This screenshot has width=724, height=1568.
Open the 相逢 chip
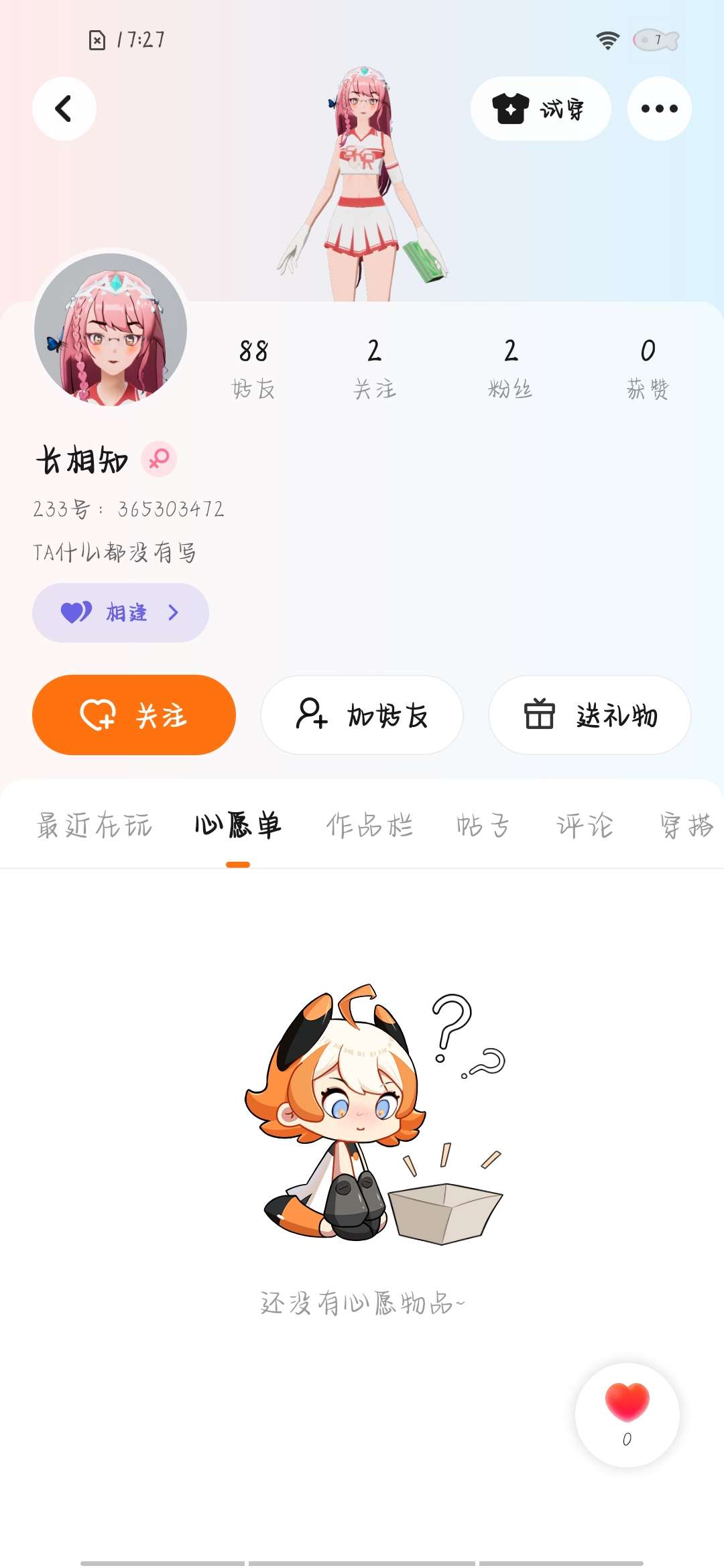[x=121, y=612]
